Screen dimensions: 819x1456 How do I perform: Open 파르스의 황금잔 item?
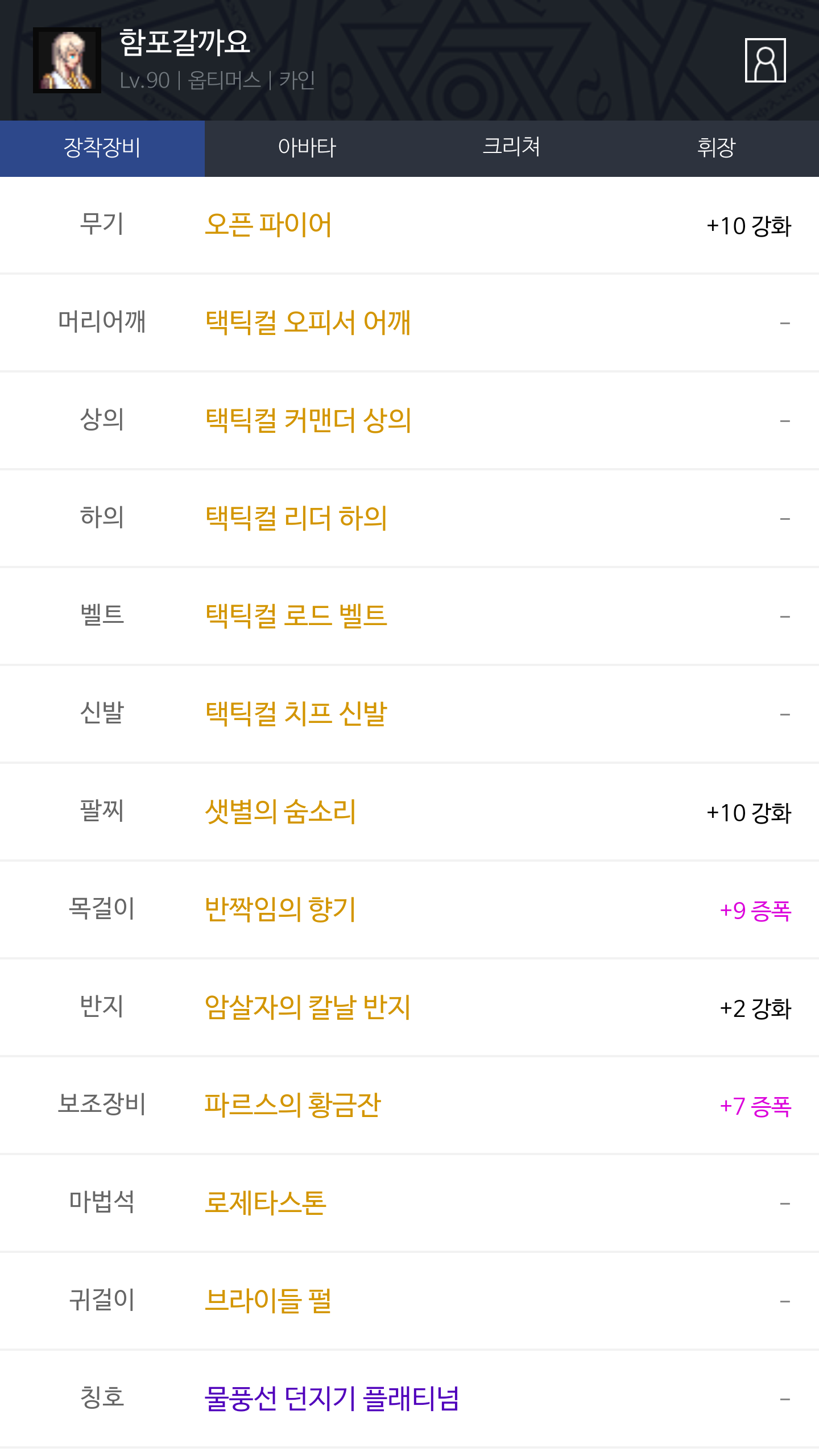pyautogui.click(x=409, y=1106)
